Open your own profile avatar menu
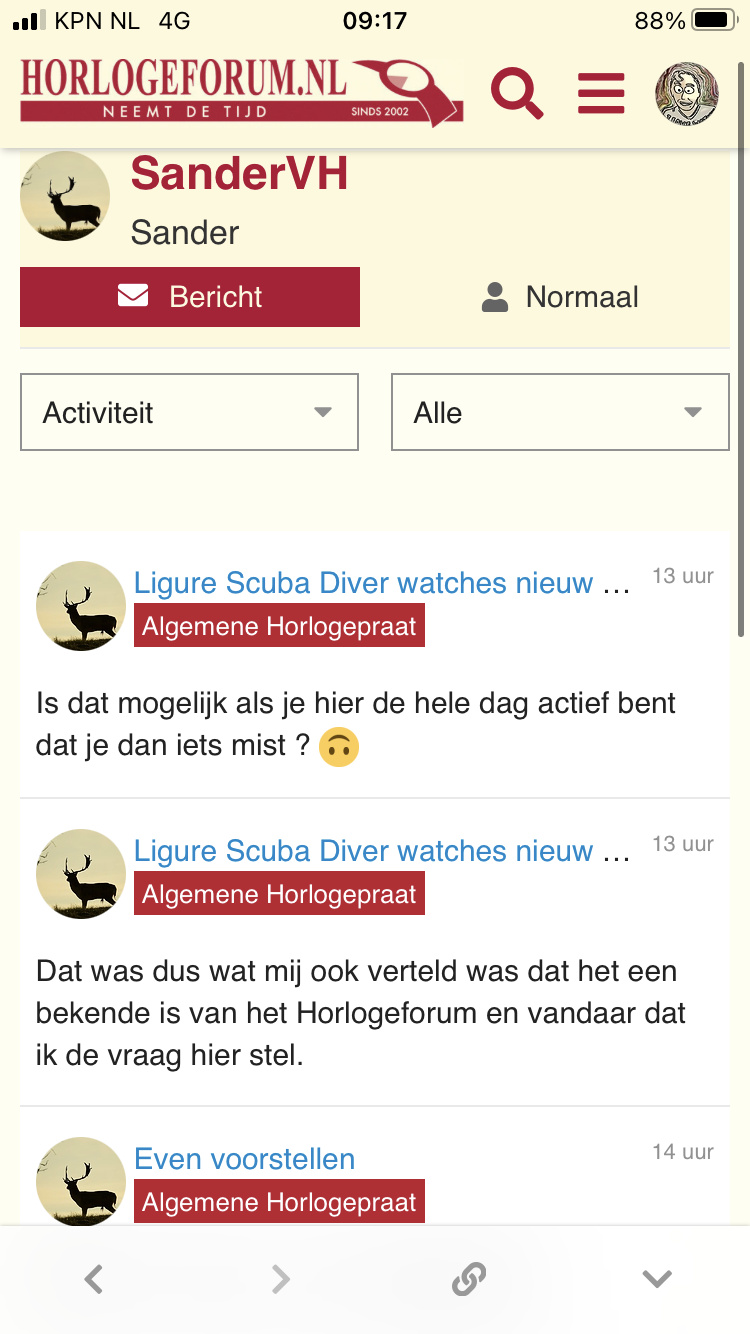The height and width of the screenshot is (1334, 750). click(686, 94)
